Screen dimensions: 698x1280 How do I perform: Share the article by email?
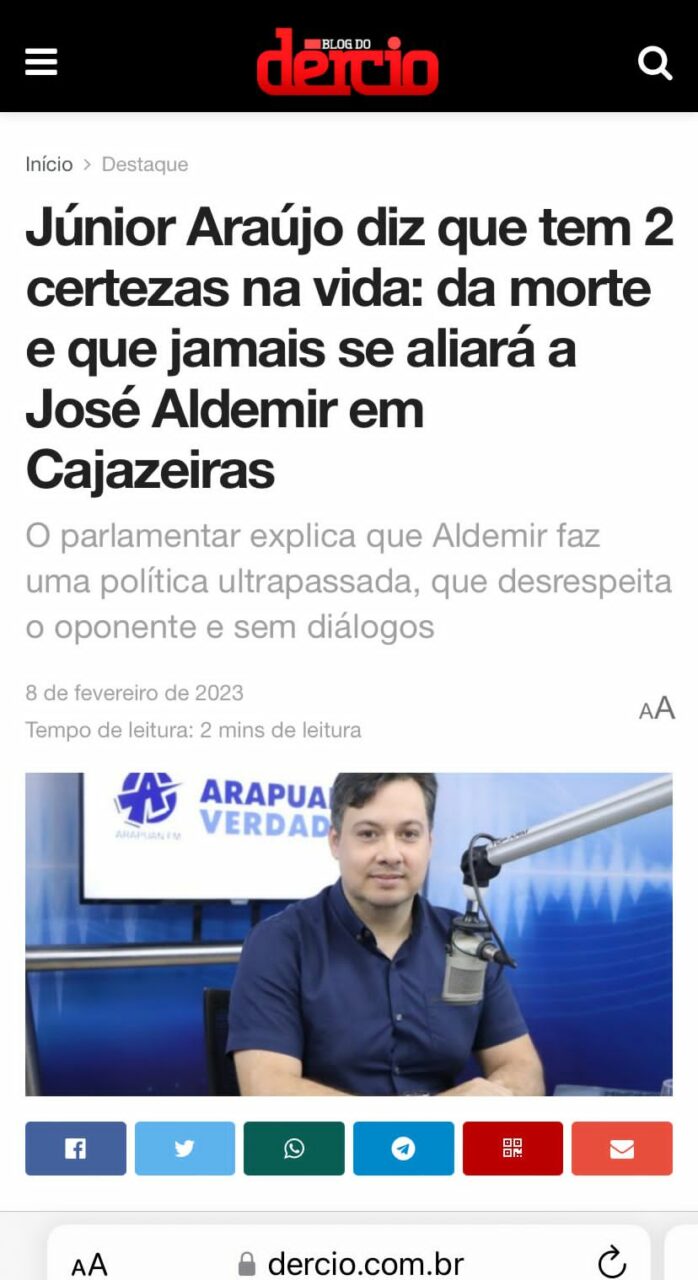tap(622, 1148)
